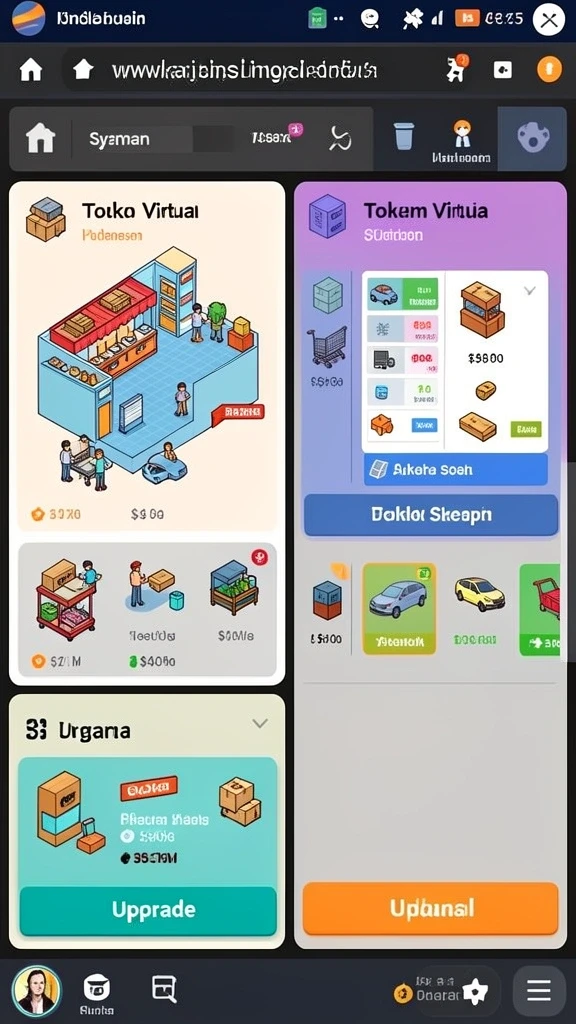Tap the browser home icon beside the address bar
The height and width of the screenshot is (1024, 576).
31,69
